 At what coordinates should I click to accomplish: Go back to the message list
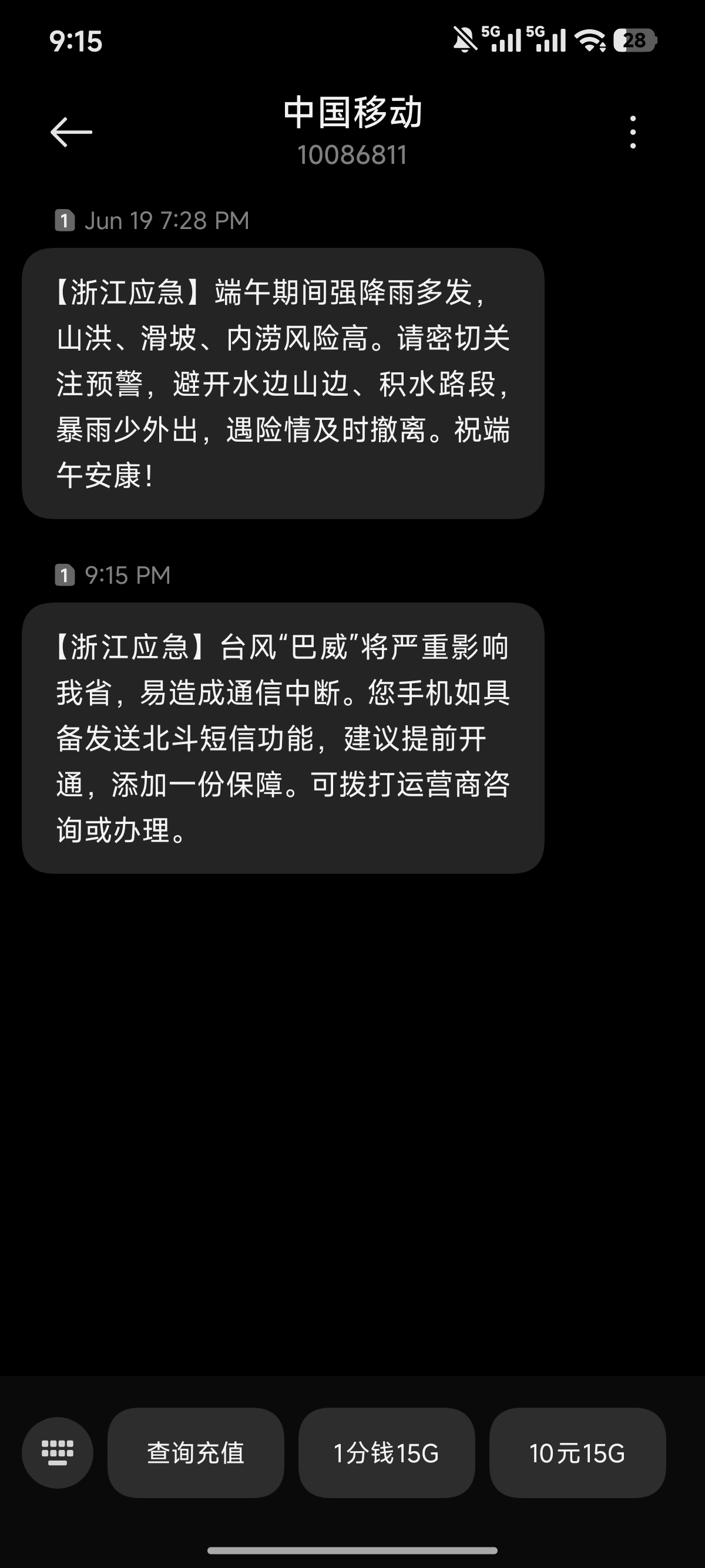pyautogui.click(x=71, y=132)
